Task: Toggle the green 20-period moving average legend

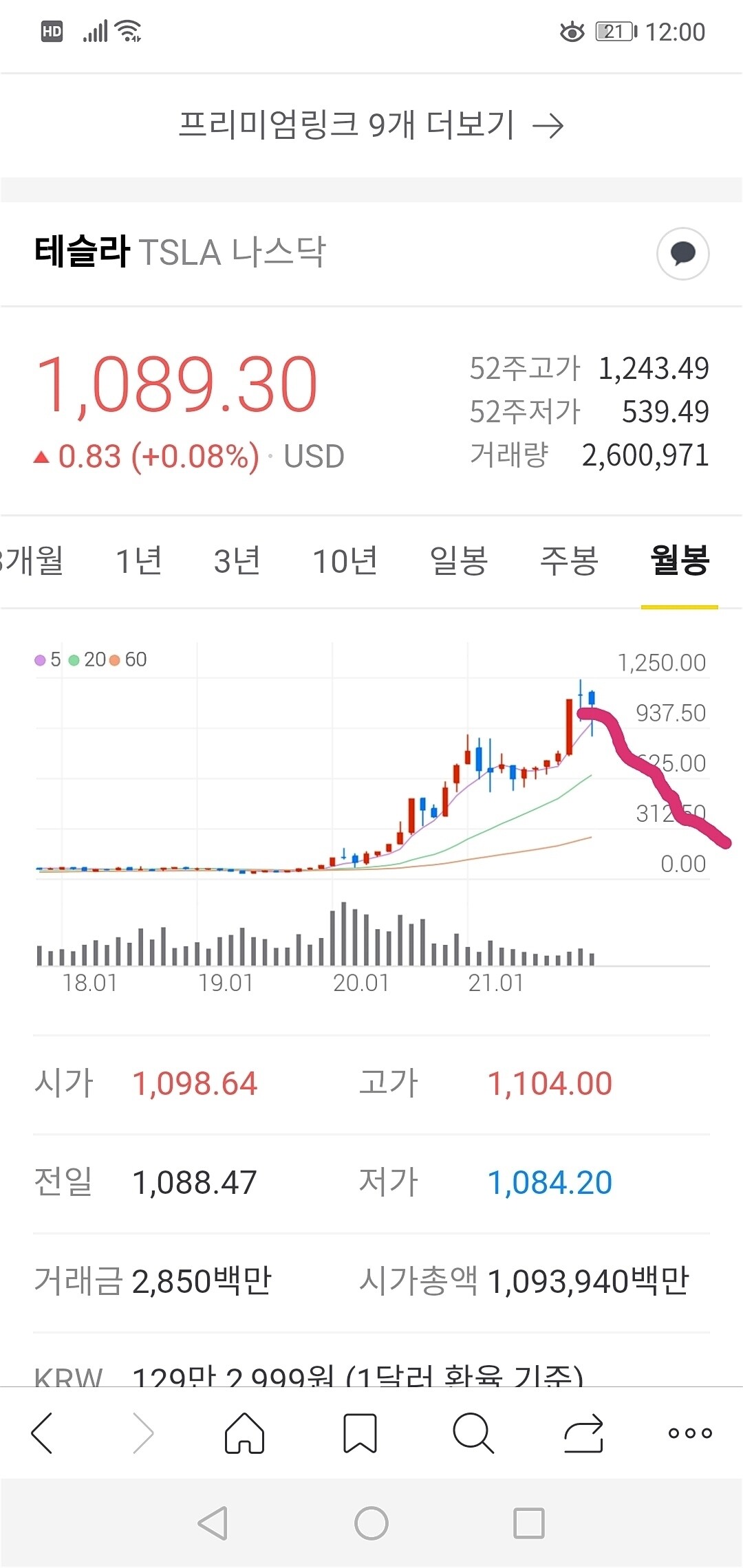Action: pyautogui.click(x=89, y=659)
